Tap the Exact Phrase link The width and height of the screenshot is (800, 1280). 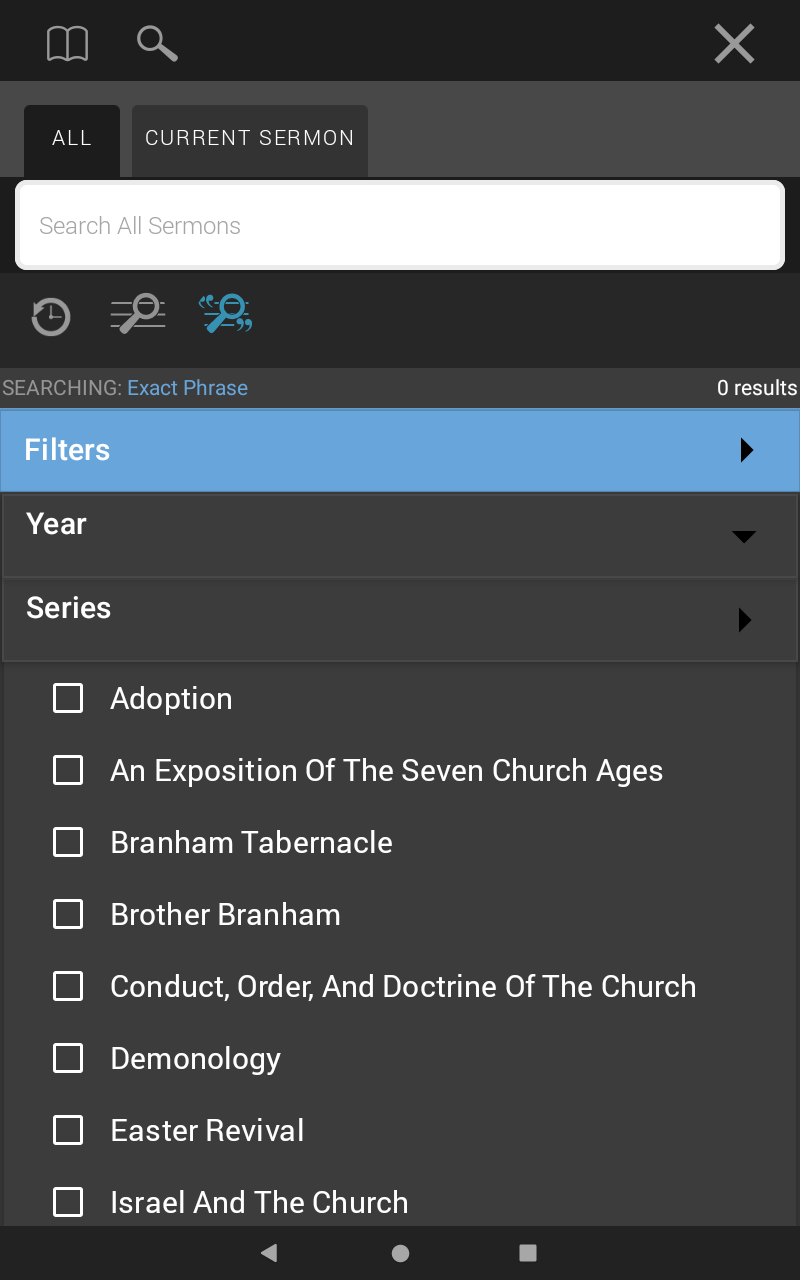[x=187, y=388]
